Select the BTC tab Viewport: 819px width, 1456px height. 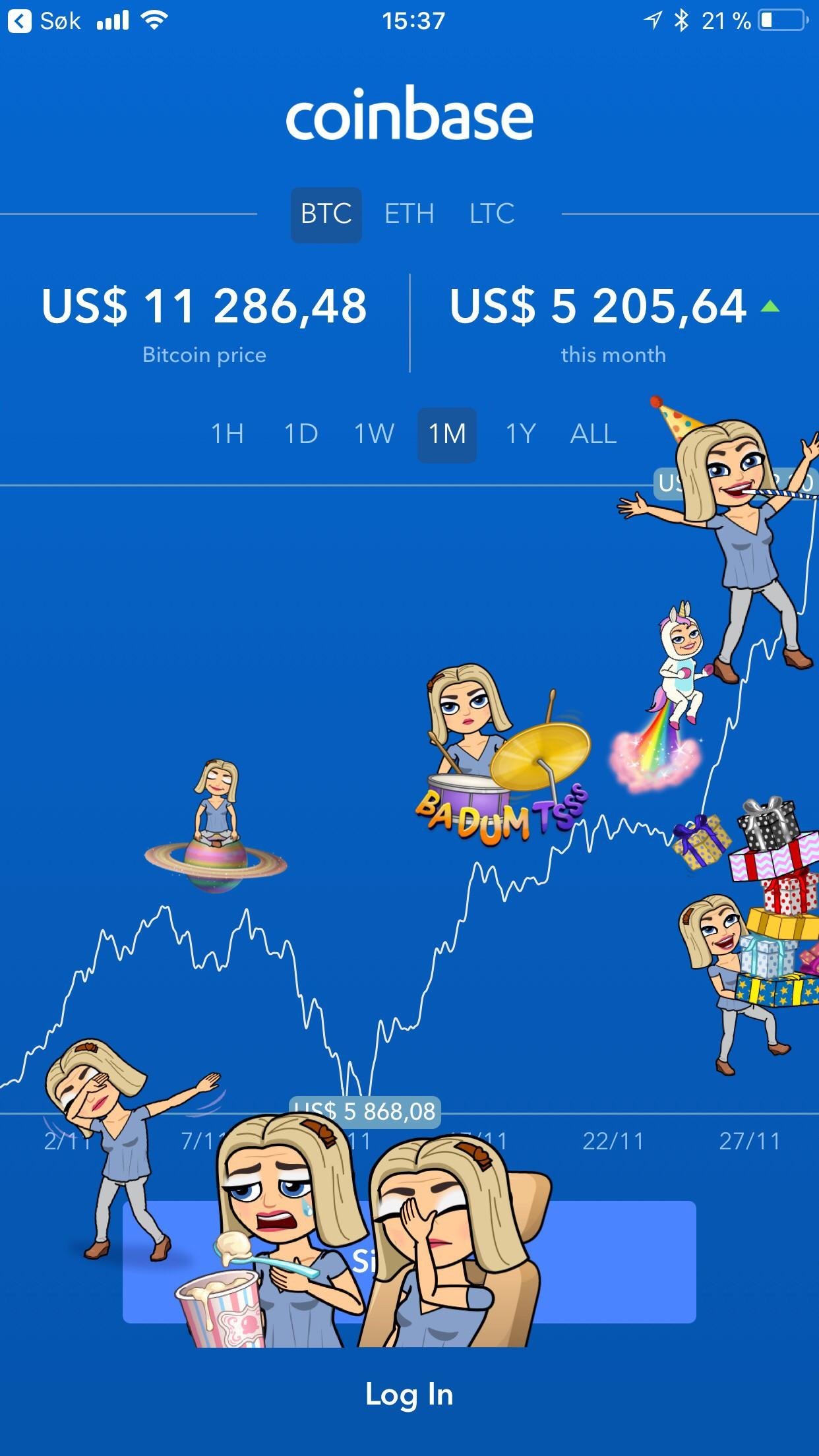[326, 215]
